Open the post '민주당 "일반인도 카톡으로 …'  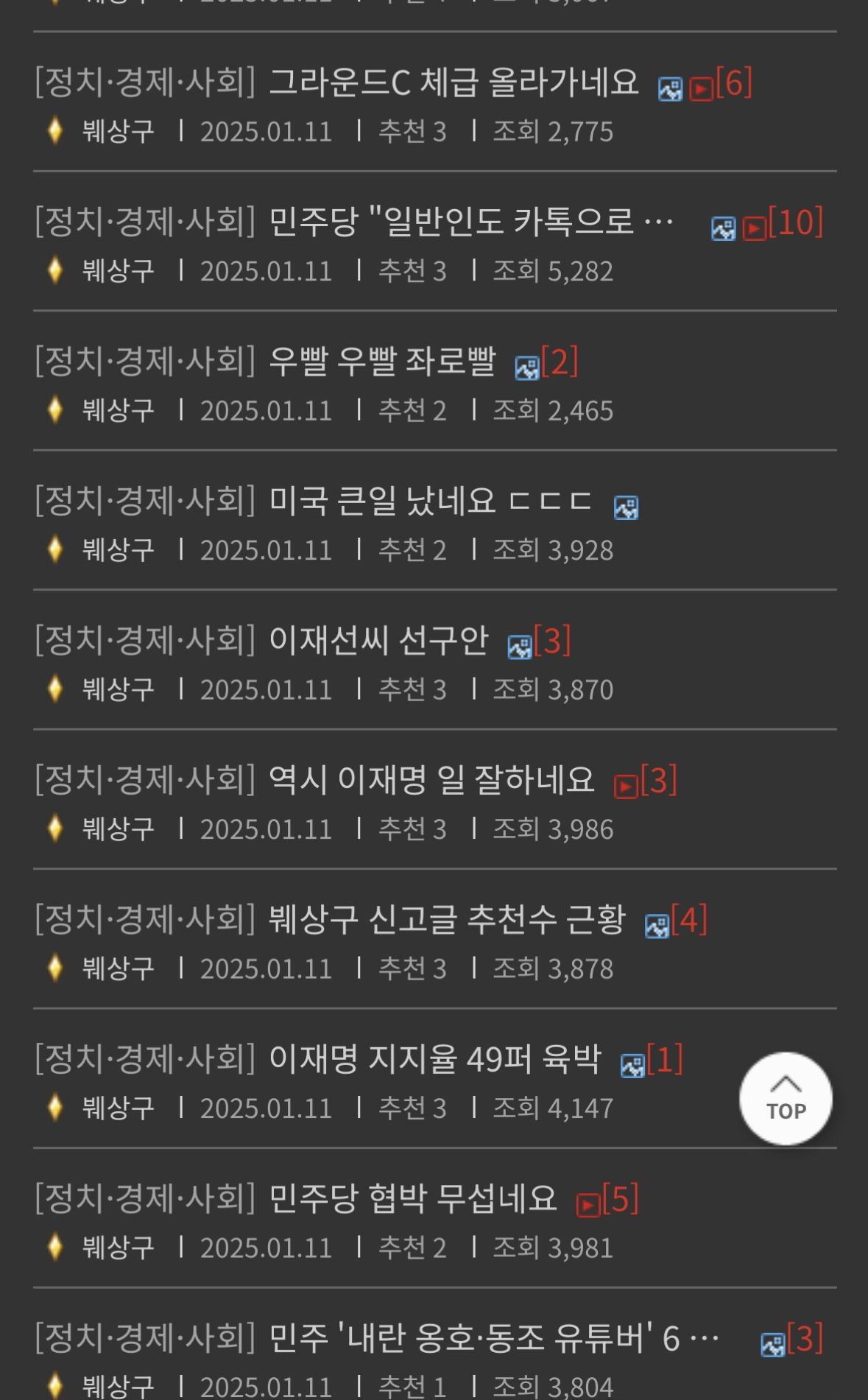click(471, 222)
